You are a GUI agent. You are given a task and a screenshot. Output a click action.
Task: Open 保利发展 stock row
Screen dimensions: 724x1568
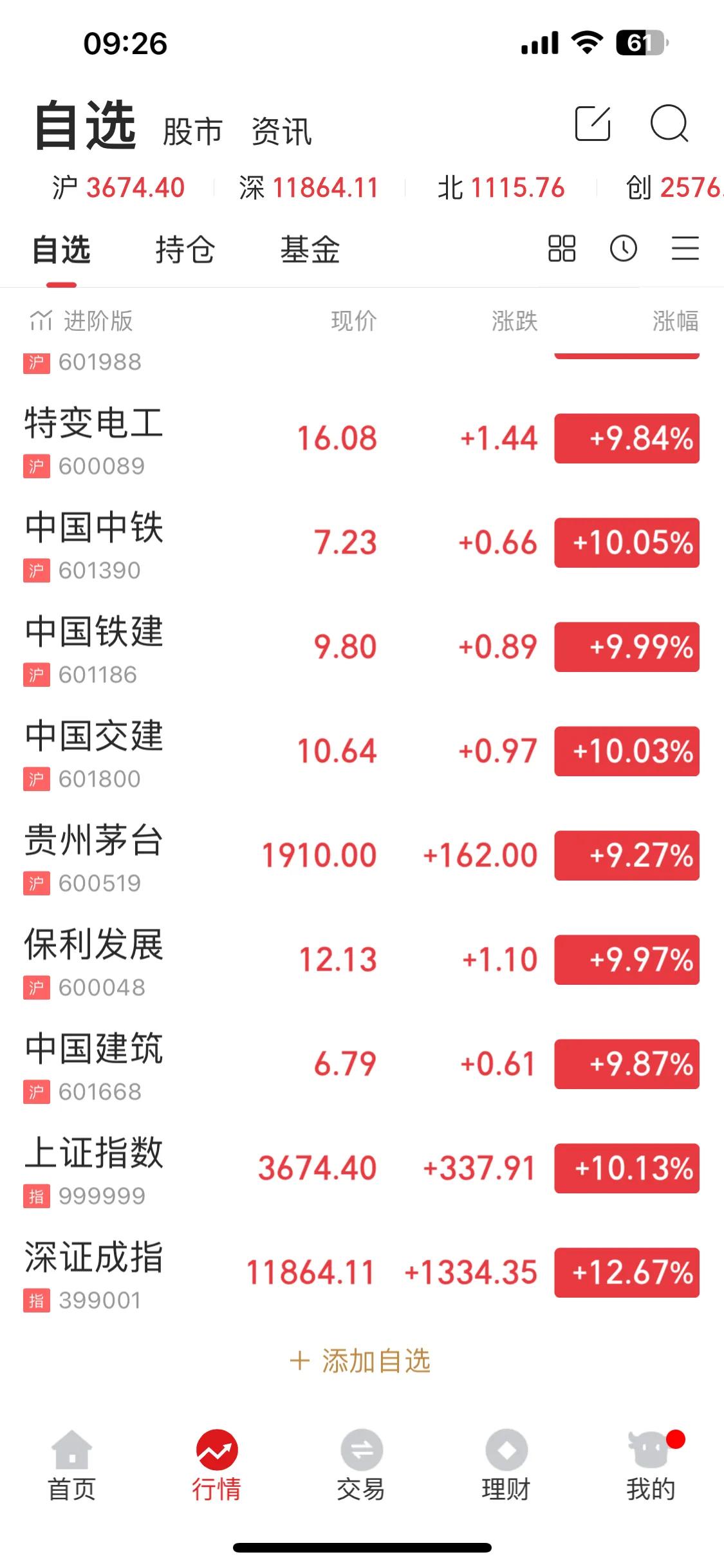(362, 960)
